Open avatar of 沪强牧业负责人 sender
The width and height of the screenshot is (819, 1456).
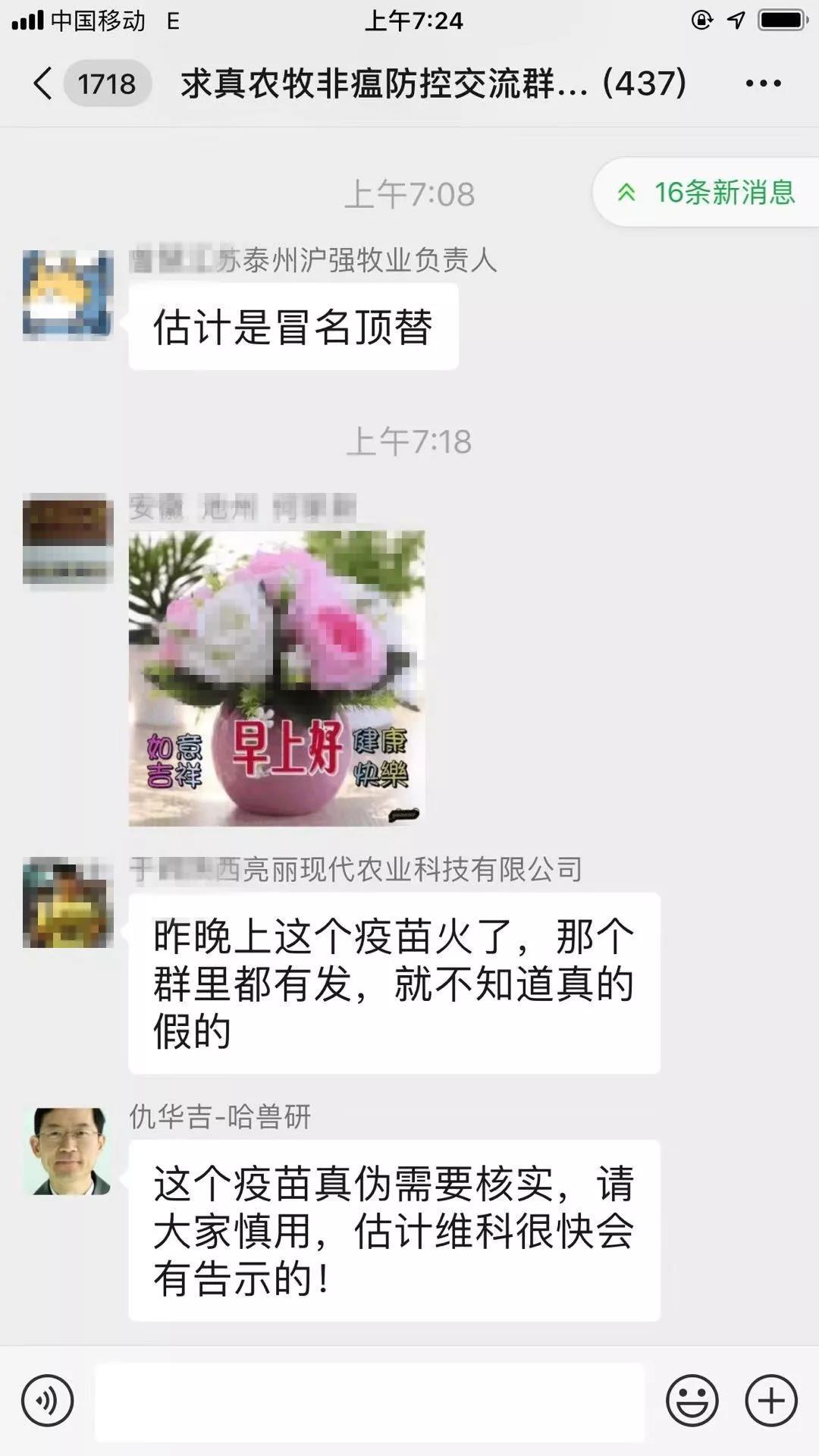pyautogui.click(x=68, y=294)
